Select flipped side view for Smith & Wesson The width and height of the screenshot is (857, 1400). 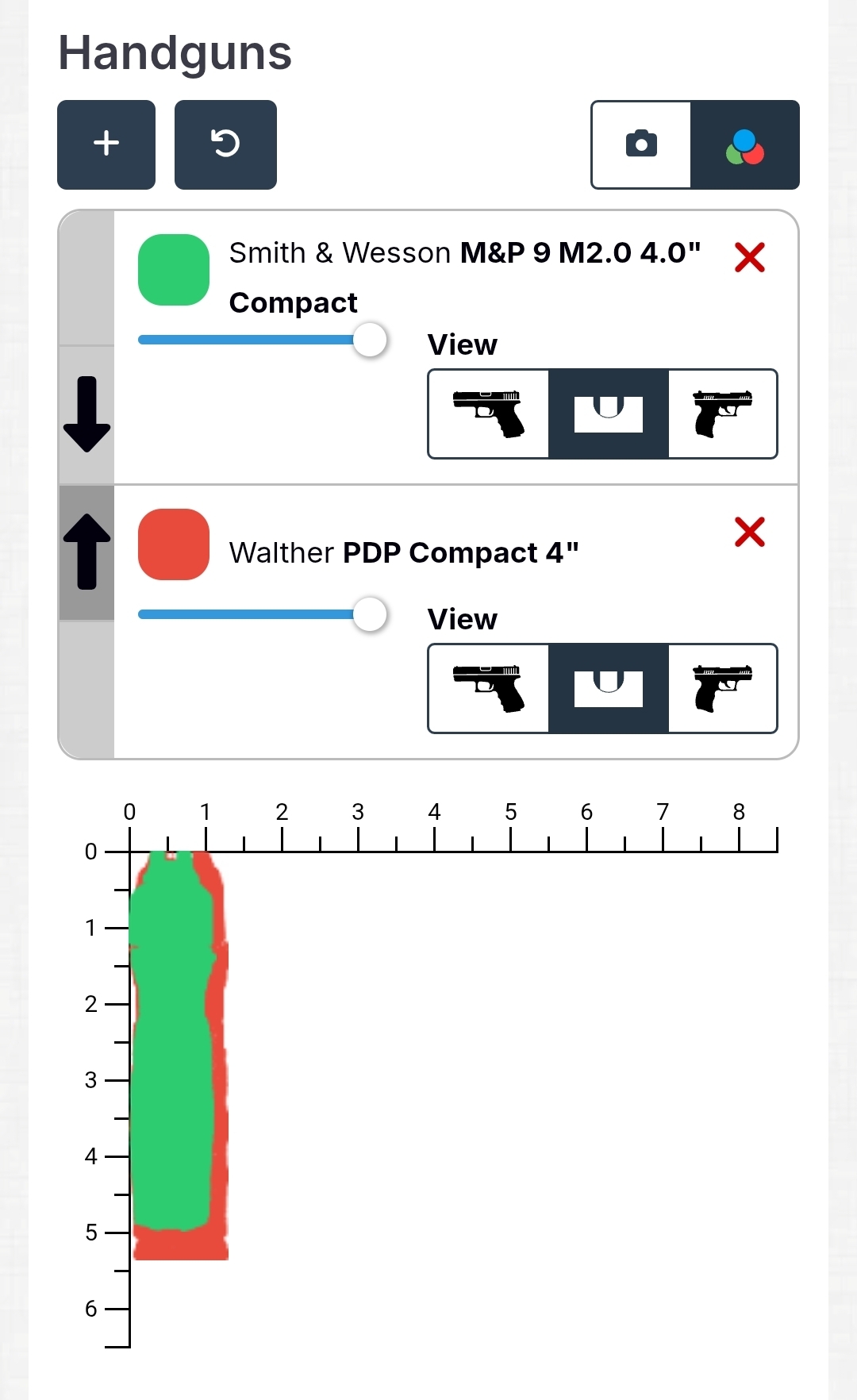coord(723,413)
